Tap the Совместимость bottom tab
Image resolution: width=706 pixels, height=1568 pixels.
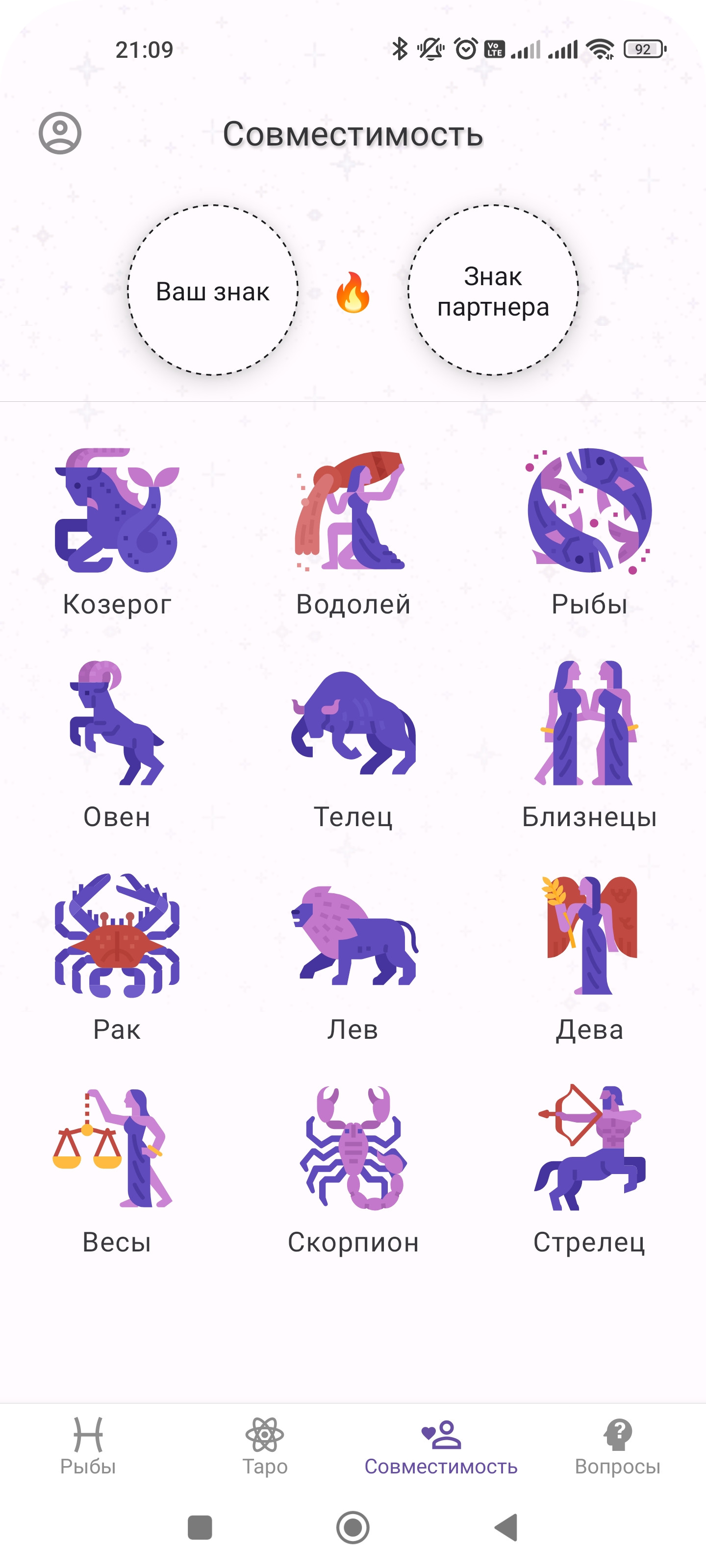(x=441, y=1446)
